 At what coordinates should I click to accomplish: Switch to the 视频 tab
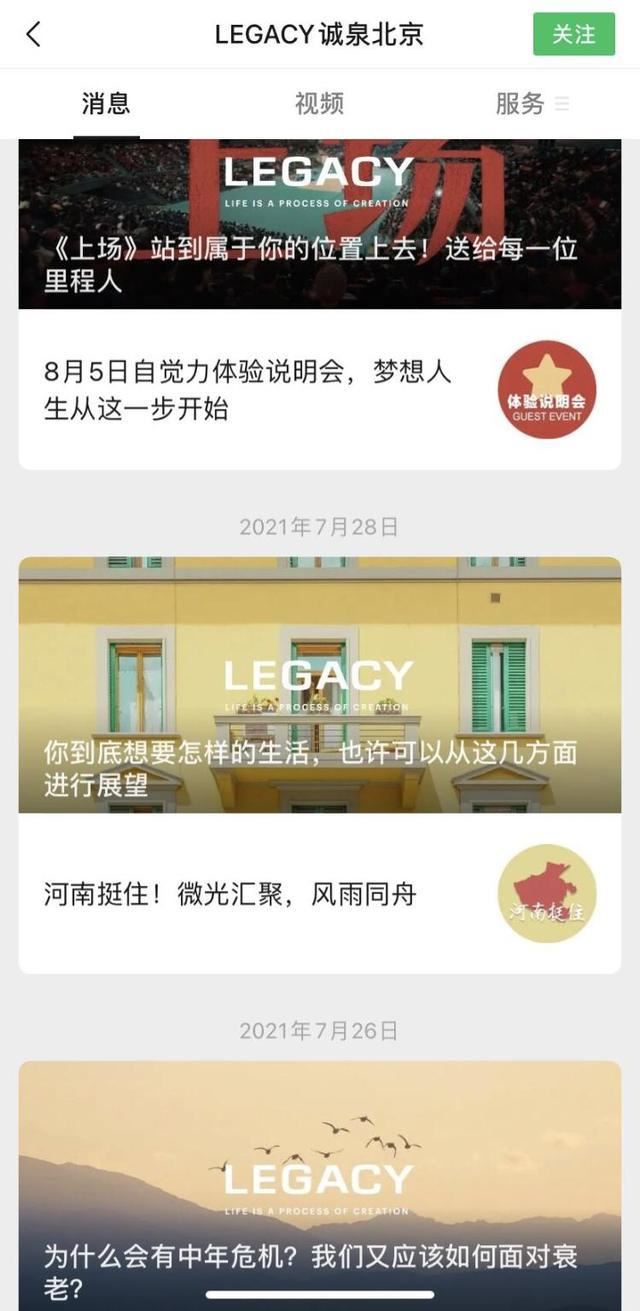point(319,103)
